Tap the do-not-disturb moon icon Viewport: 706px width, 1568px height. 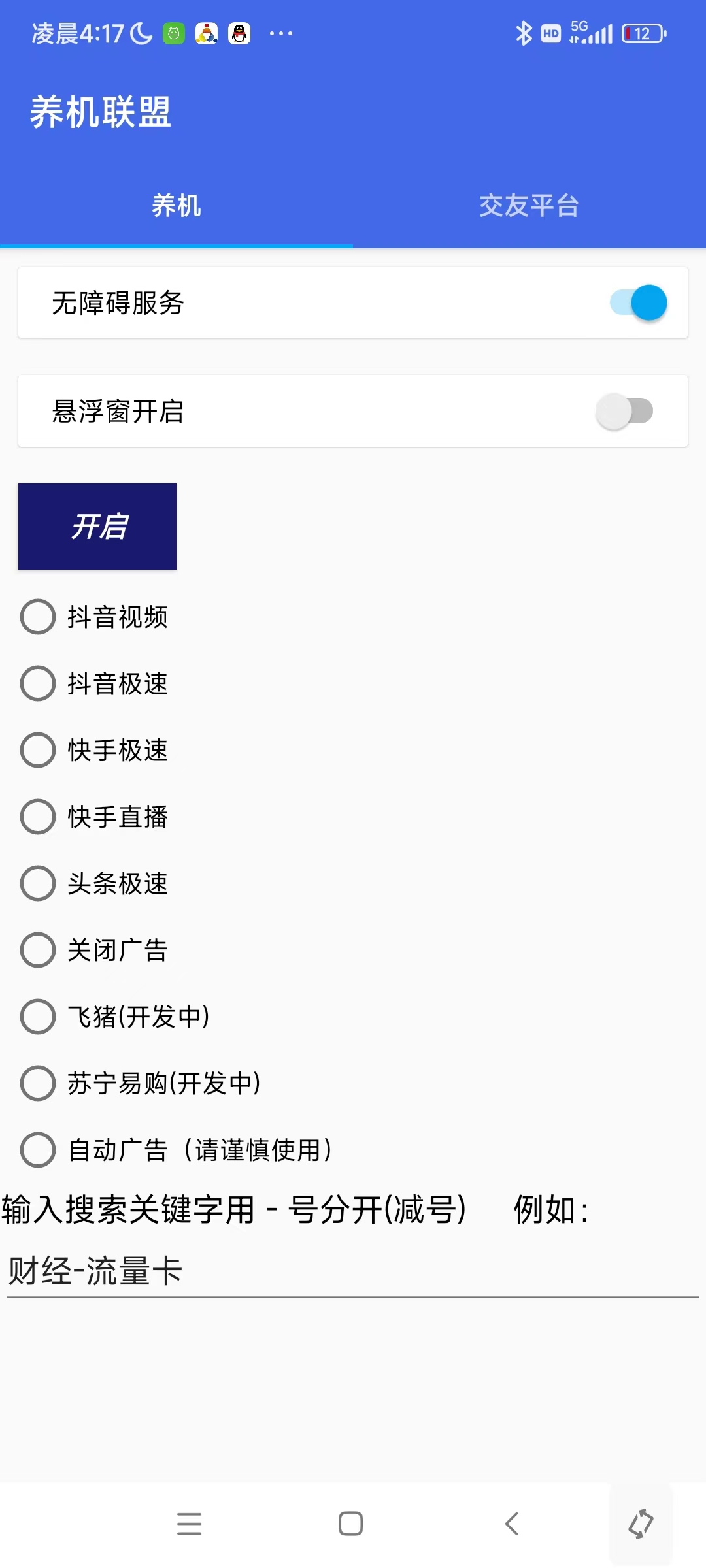(139, 31)
